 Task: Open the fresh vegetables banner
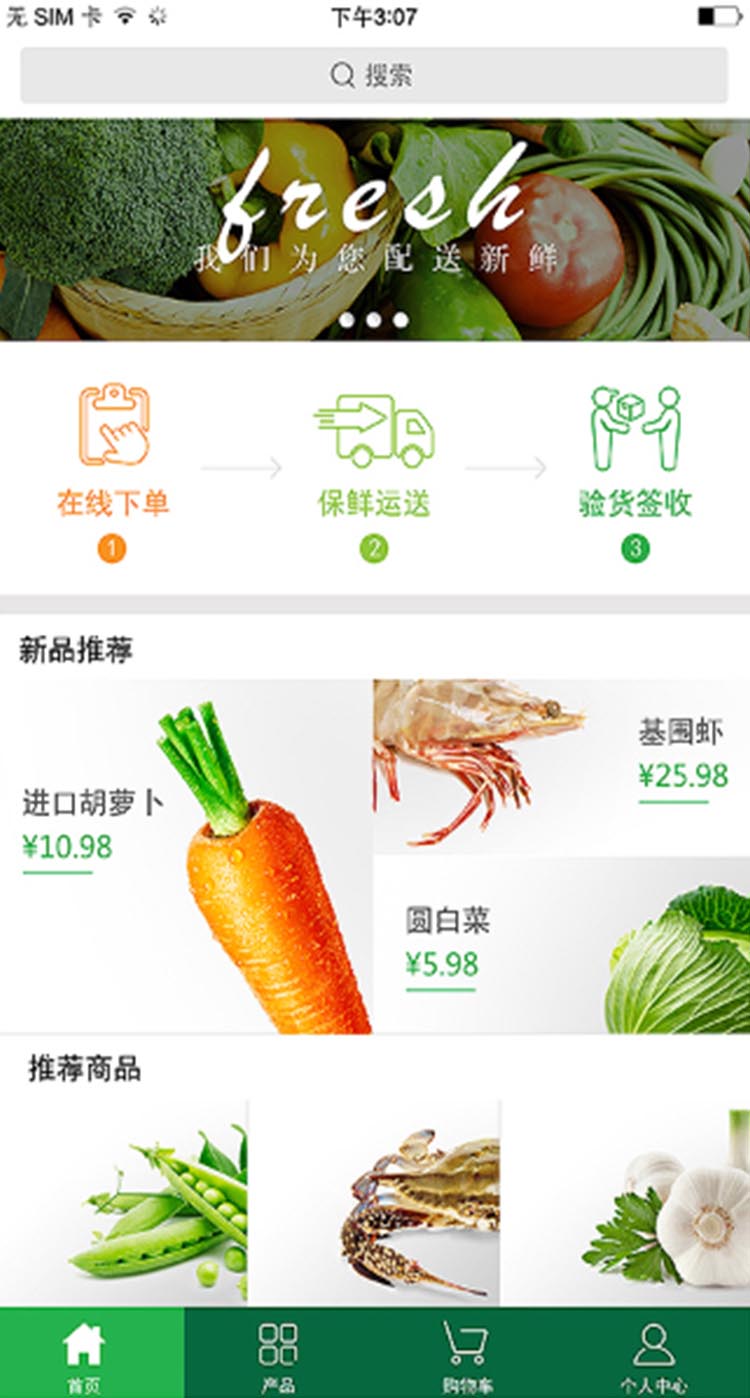click(x=374, y=230)
